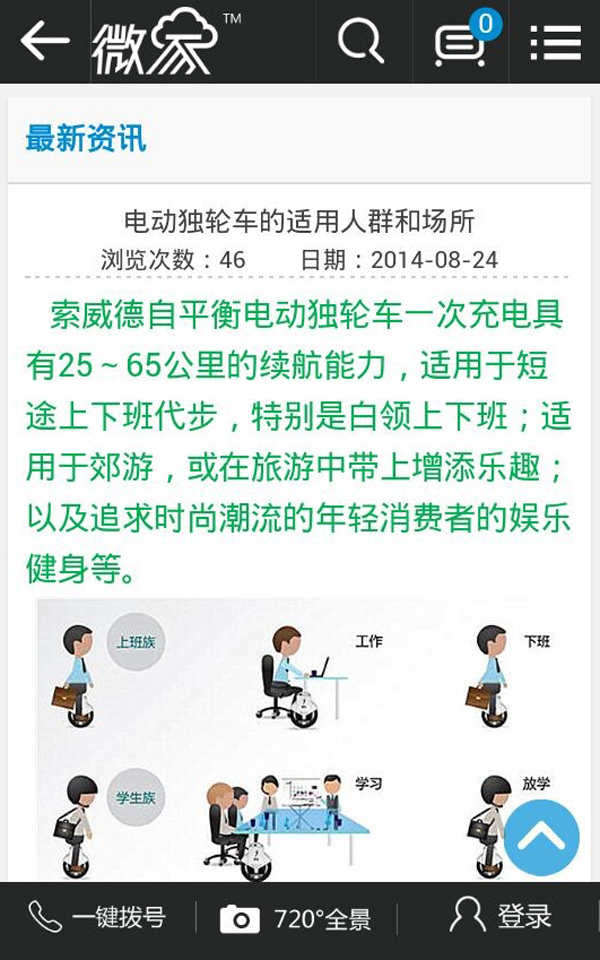This screenshot has width=600, height=960.
Task: Open the list menu icon
Action: click(x=555, y=42)
